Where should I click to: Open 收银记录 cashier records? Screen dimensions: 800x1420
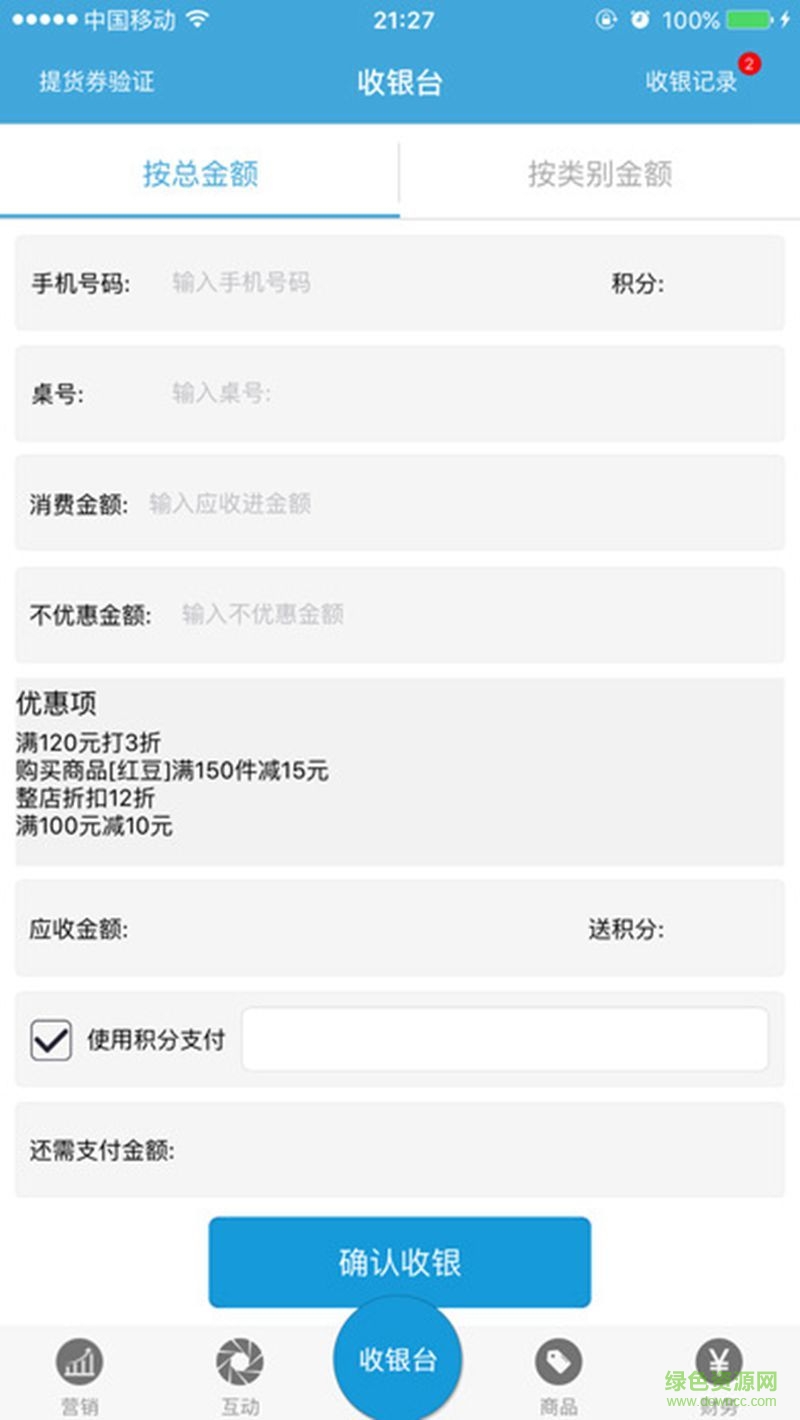coord(692,82)
